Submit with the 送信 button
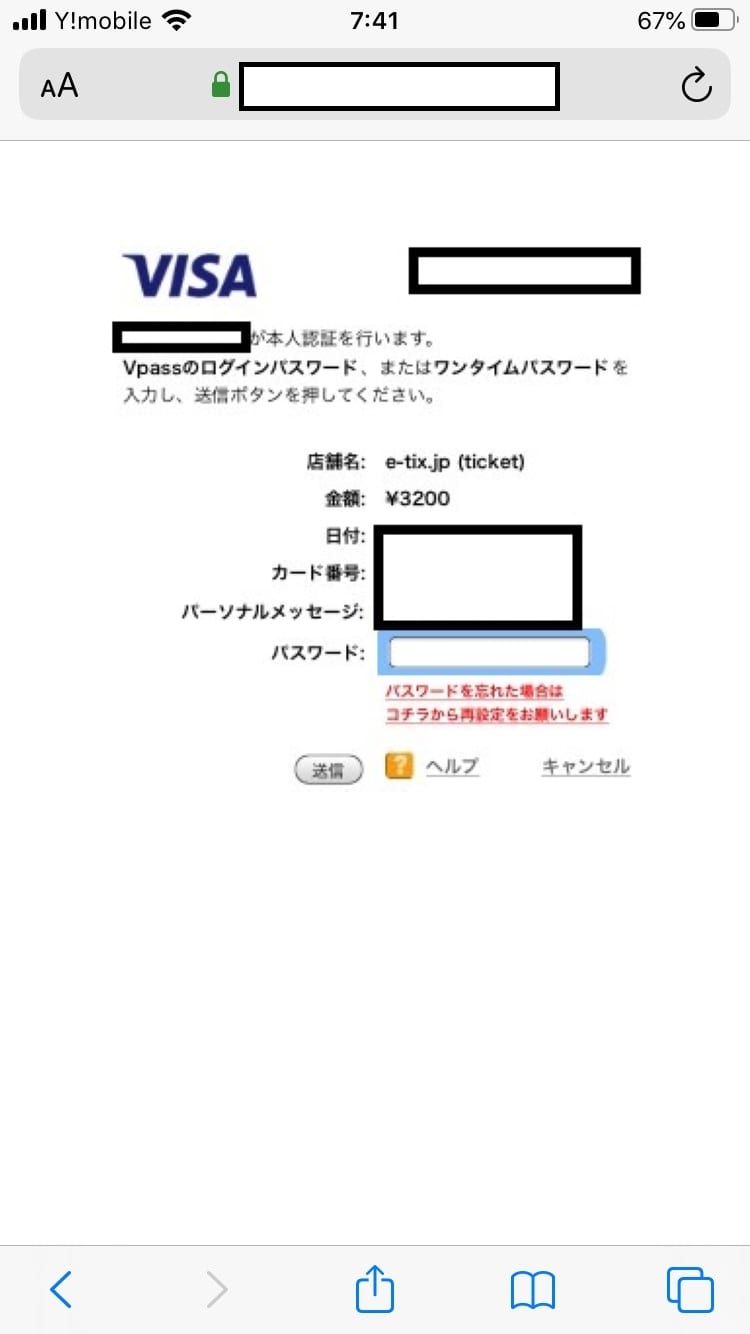The image size is (750, 1334). tap(328, 770)
